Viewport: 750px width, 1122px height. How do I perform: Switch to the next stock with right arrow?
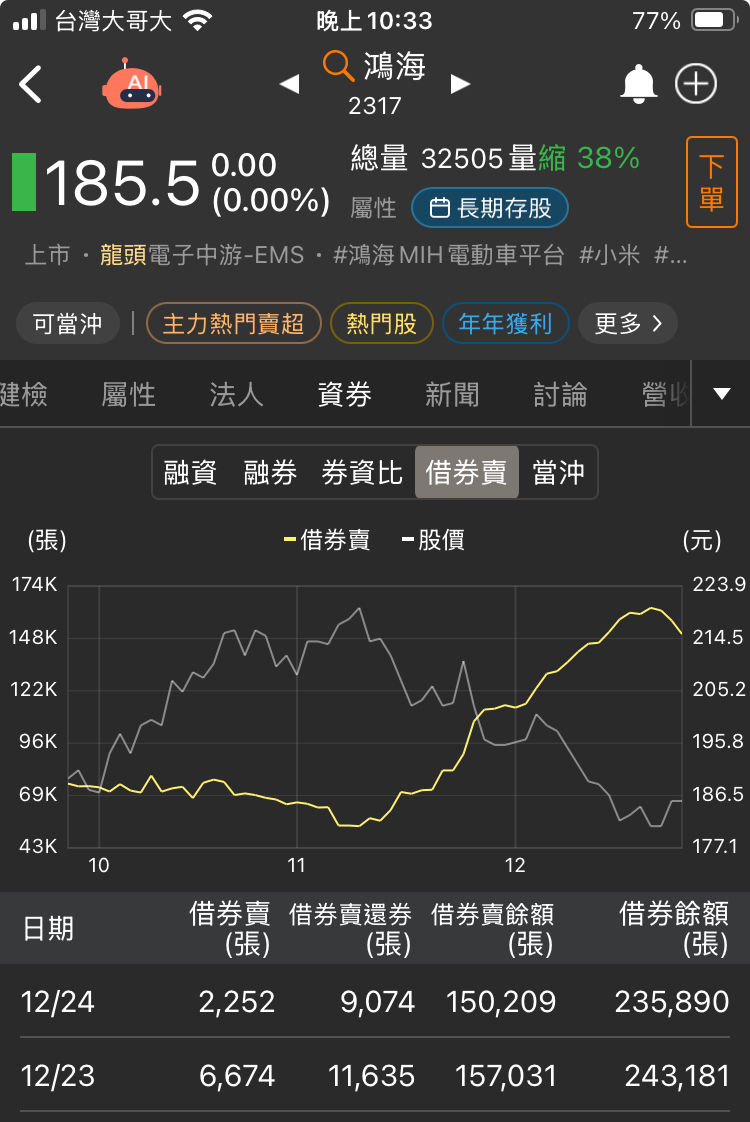460,84
